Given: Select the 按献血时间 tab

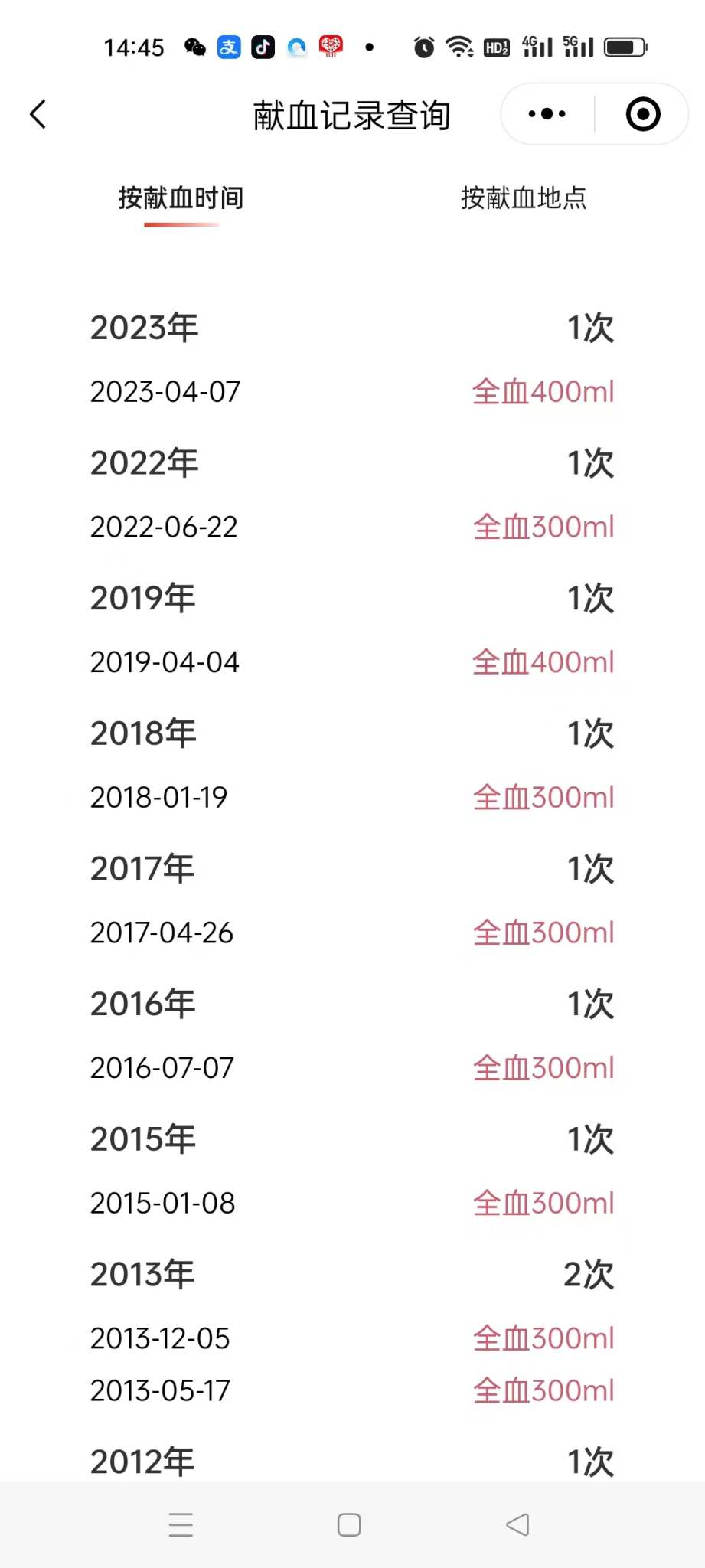Looking at the screenshot, I should pos(181,198).
